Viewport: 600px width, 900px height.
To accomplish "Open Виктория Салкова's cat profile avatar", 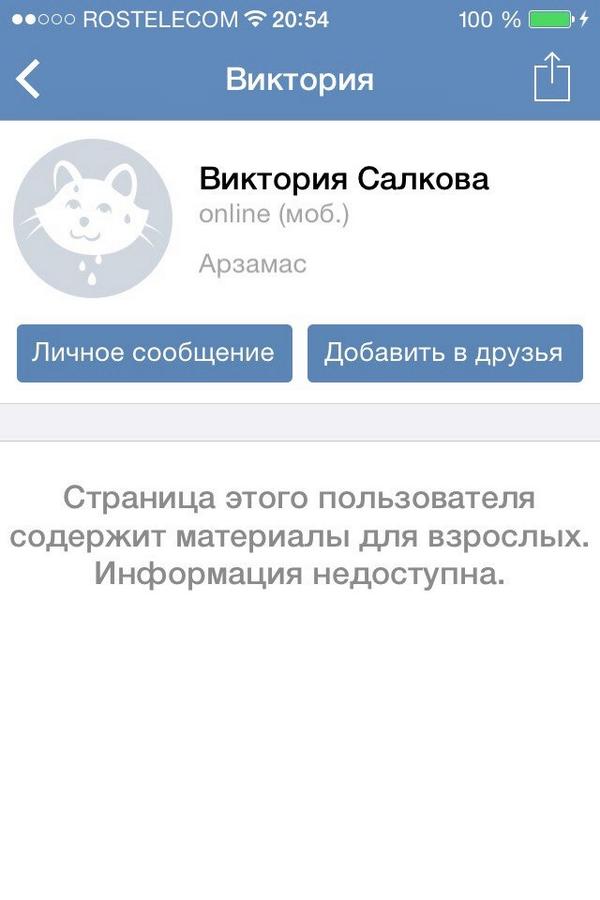I will [92, 219].
